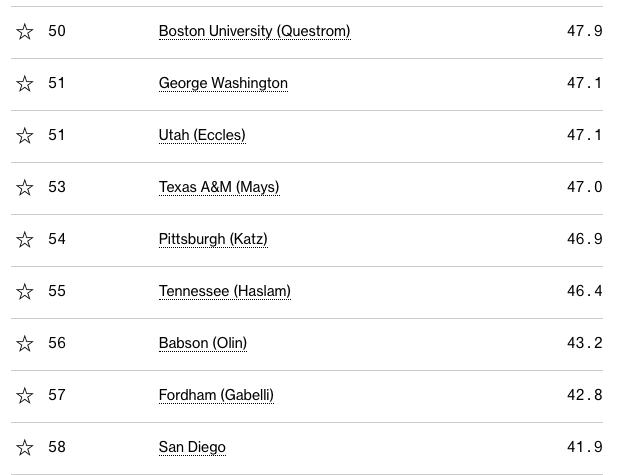Star Babson (Olin) as favorite
This screenshot has height=475, width=617.
pos(25,344)
